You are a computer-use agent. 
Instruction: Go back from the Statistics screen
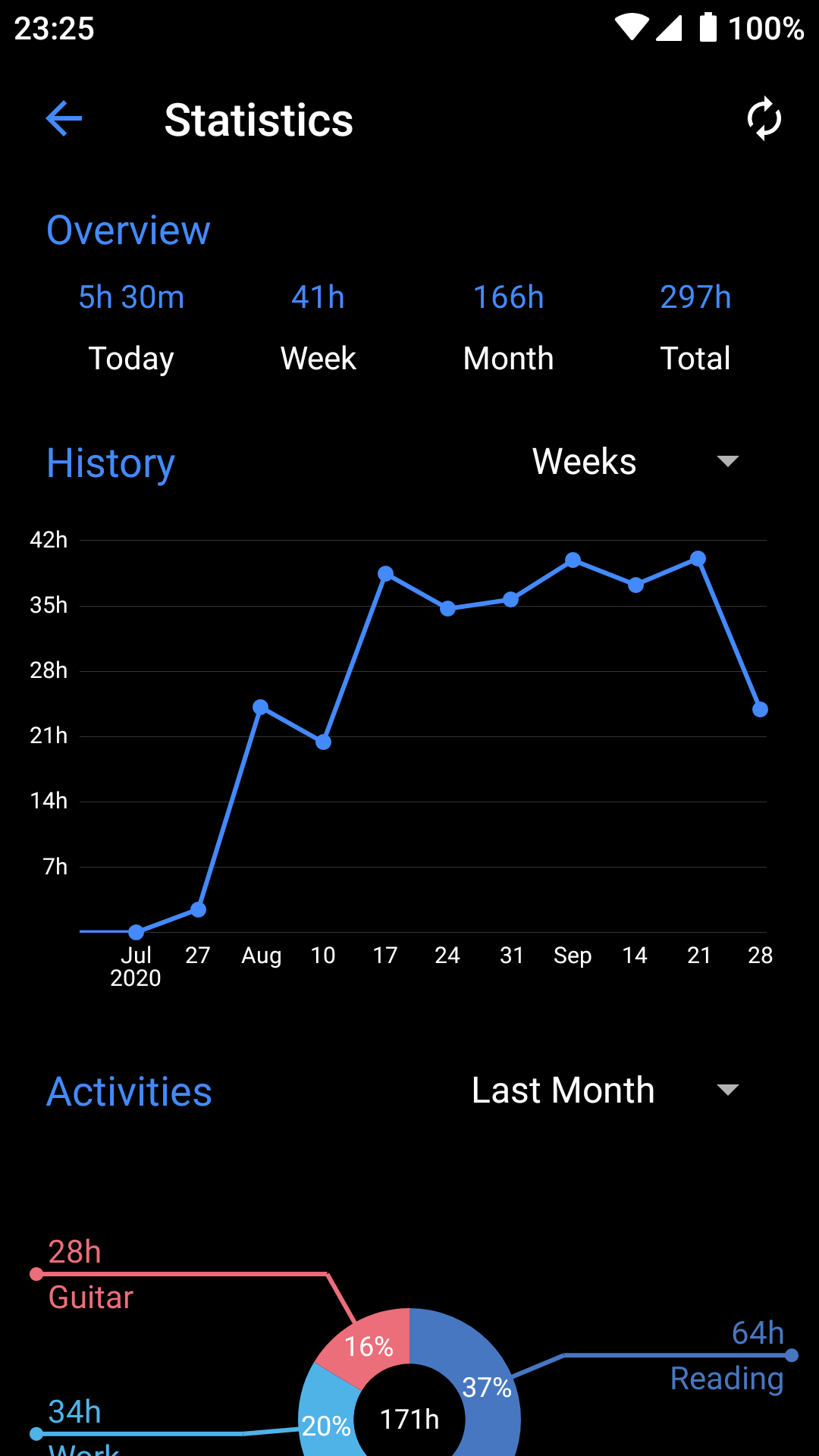tap(64, 119)
